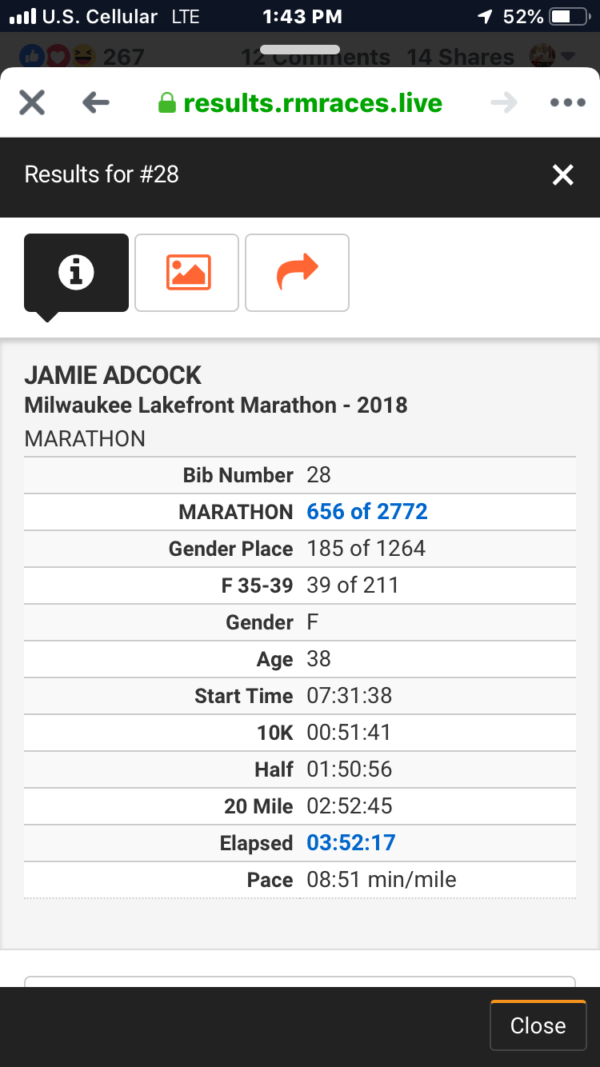Image resolution: width=600 pixels, height=1067 pixels.
Task: Tap the 03:52:17 elapsed time link
Action: click(x=351, y=843)
